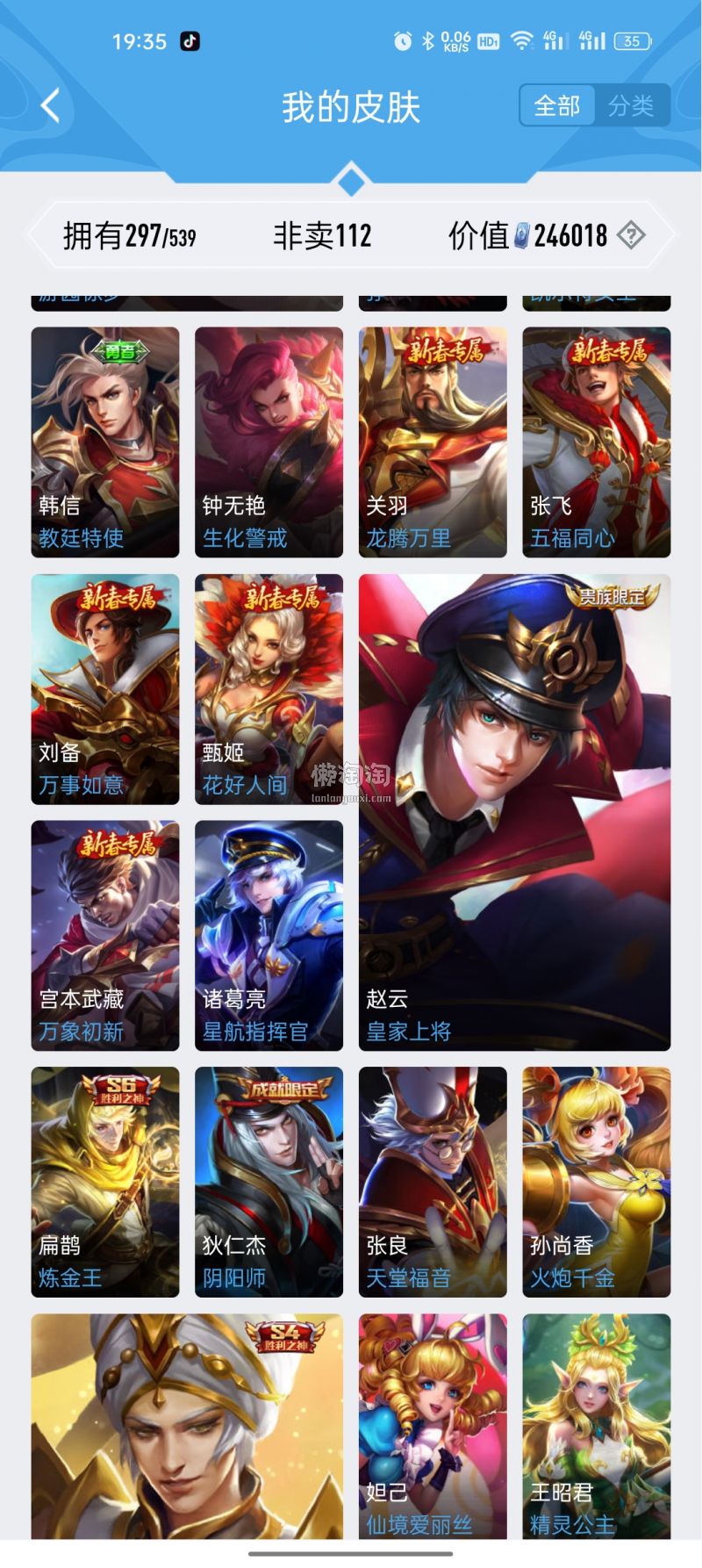Open 诸葛亮 星航指挥官 skin card

pyautogui.click(x=269, y=935)
